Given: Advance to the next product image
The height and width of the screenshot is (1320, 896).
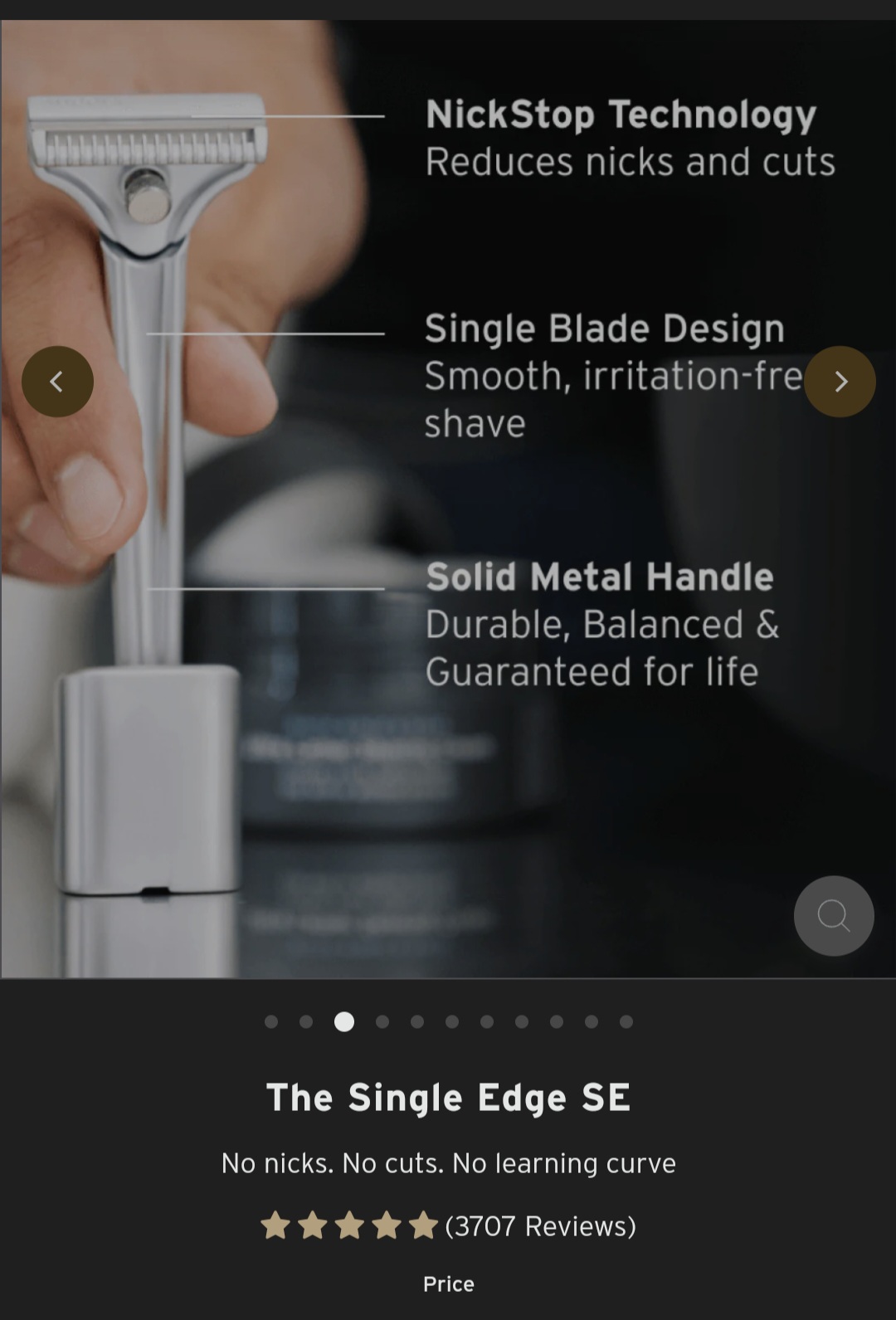Looking at the screenshot, I should [840, 382].
